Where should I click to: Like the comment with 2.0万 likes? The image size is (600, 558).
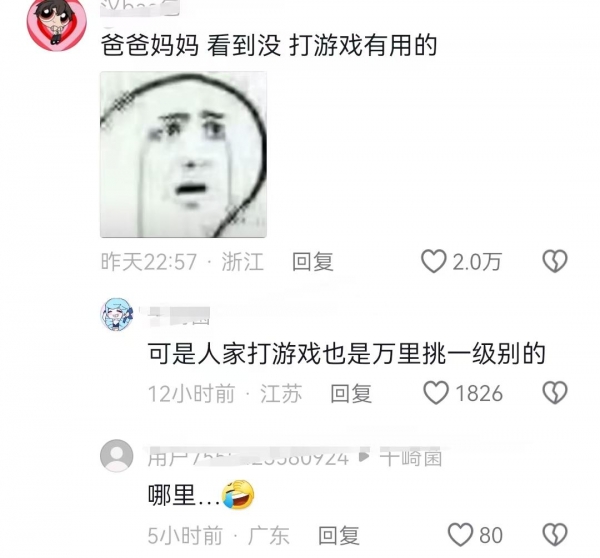(x=433, y=262)
